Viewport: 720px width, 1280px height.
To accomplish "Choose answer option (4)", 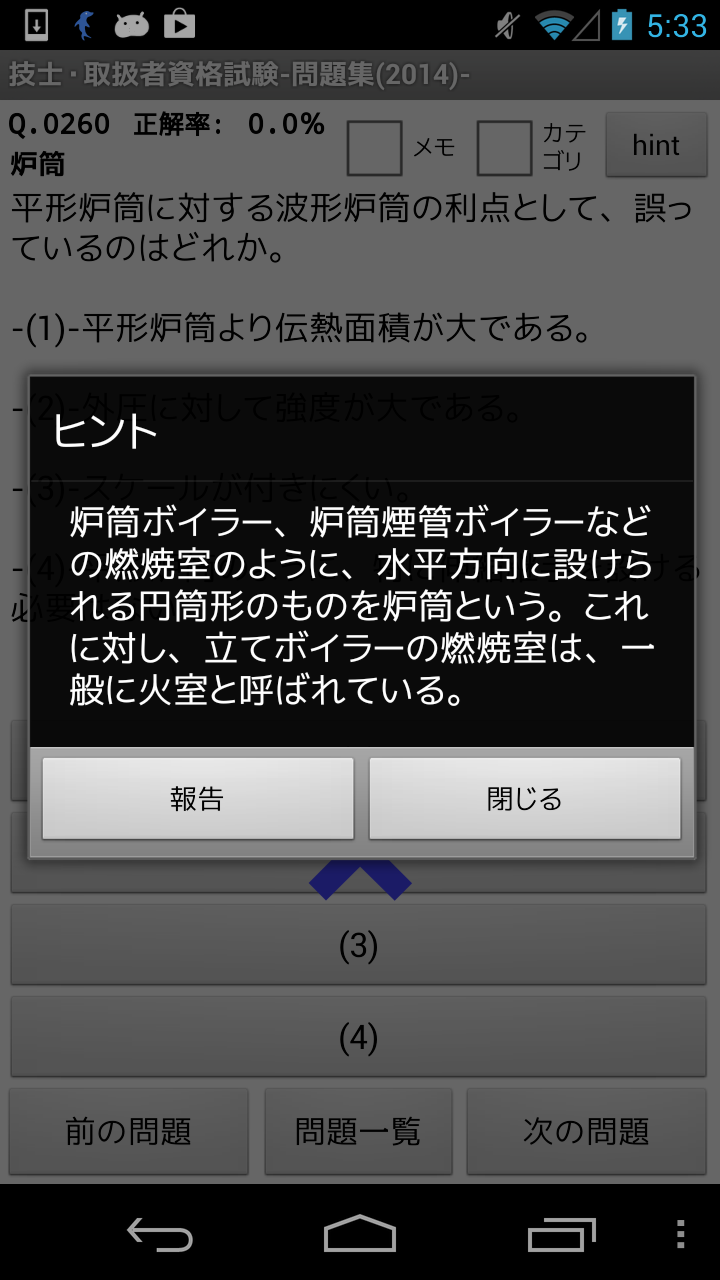I will point(358,1039).
